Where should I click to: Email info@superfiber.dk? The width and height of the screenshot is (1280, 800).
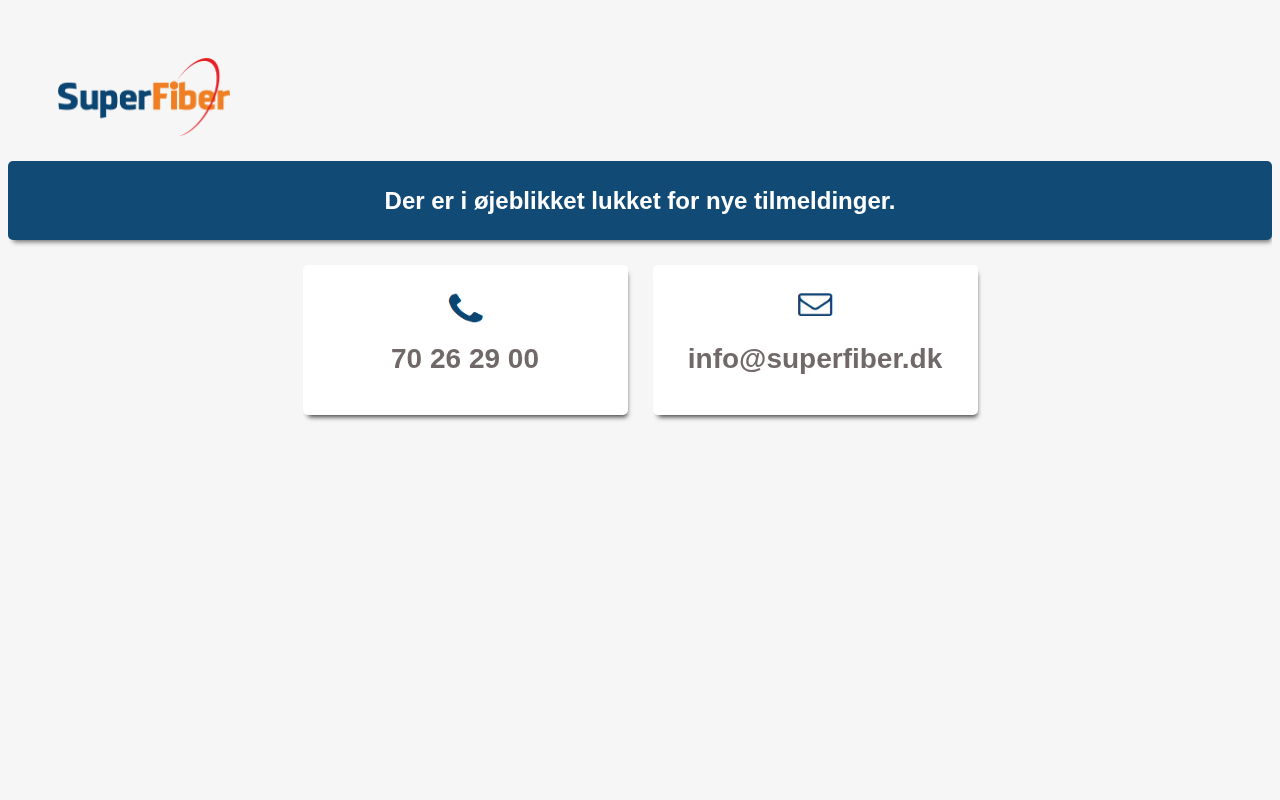pos(814,358)
